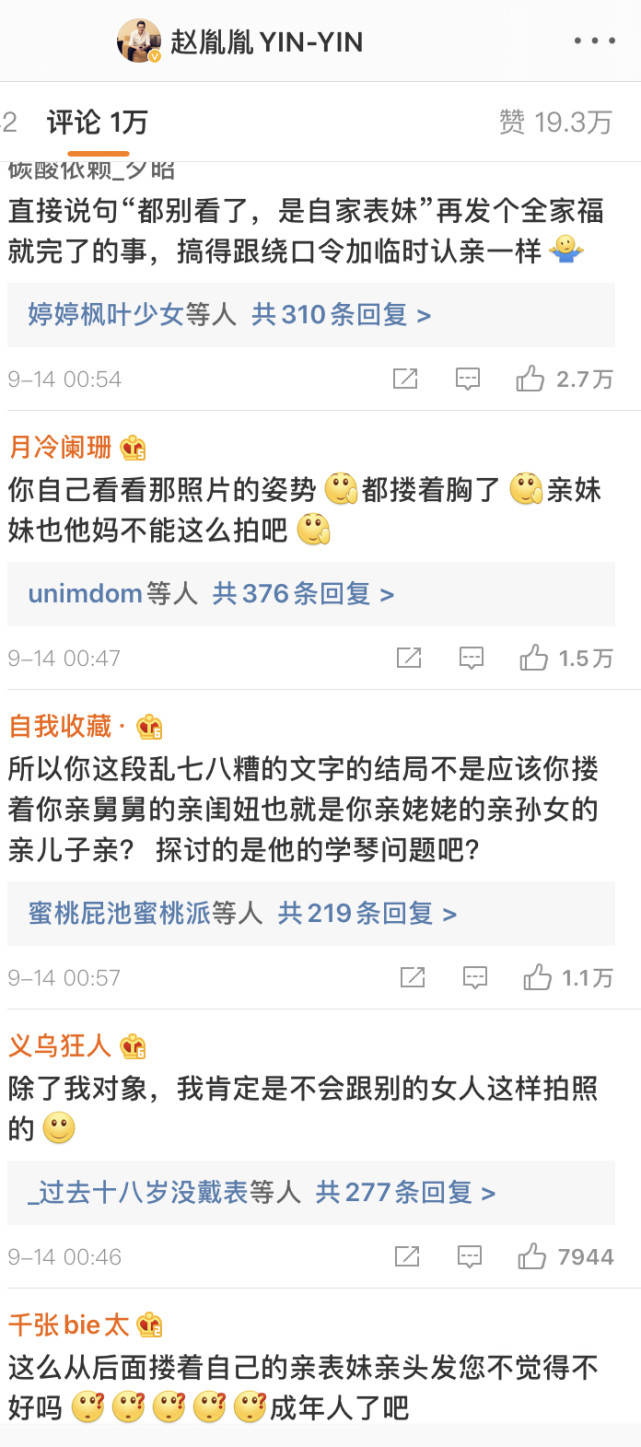
Task: Repost the comment posted at 9-14 00:54
Action: (x=405, y=379)
